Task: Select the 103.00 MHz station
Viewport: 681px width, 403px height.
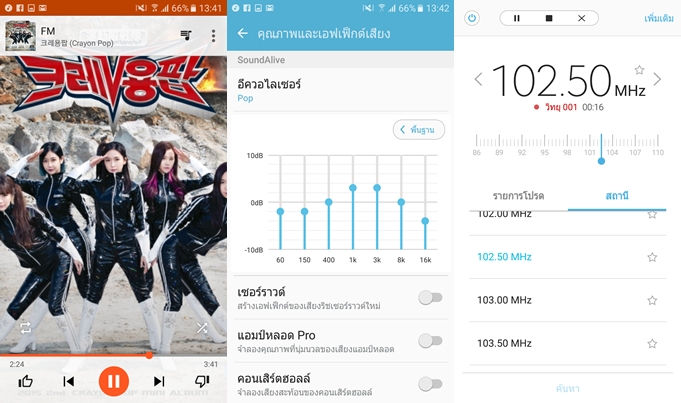Action: coord(505,300)
